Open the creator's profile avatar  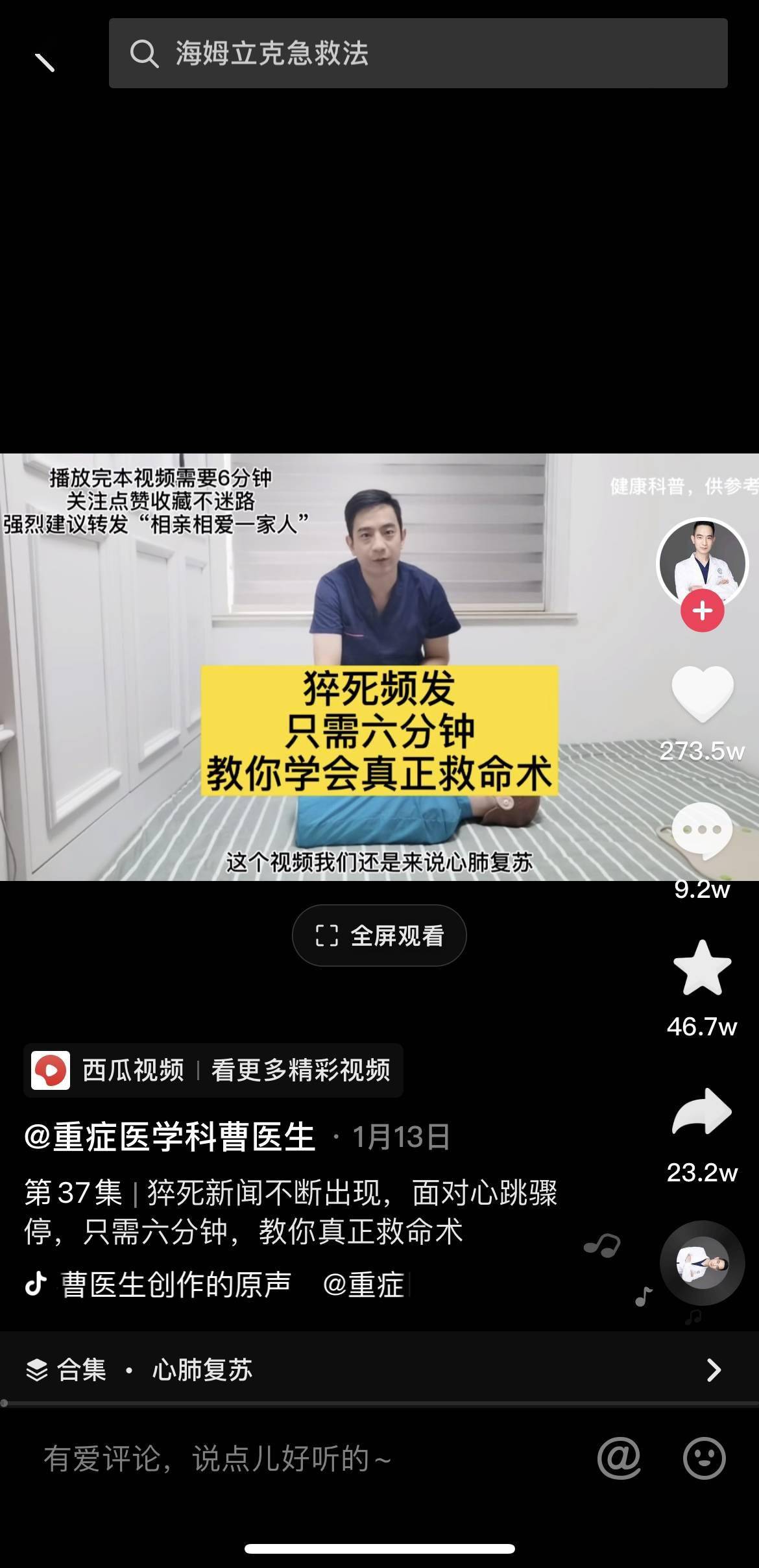702,562
